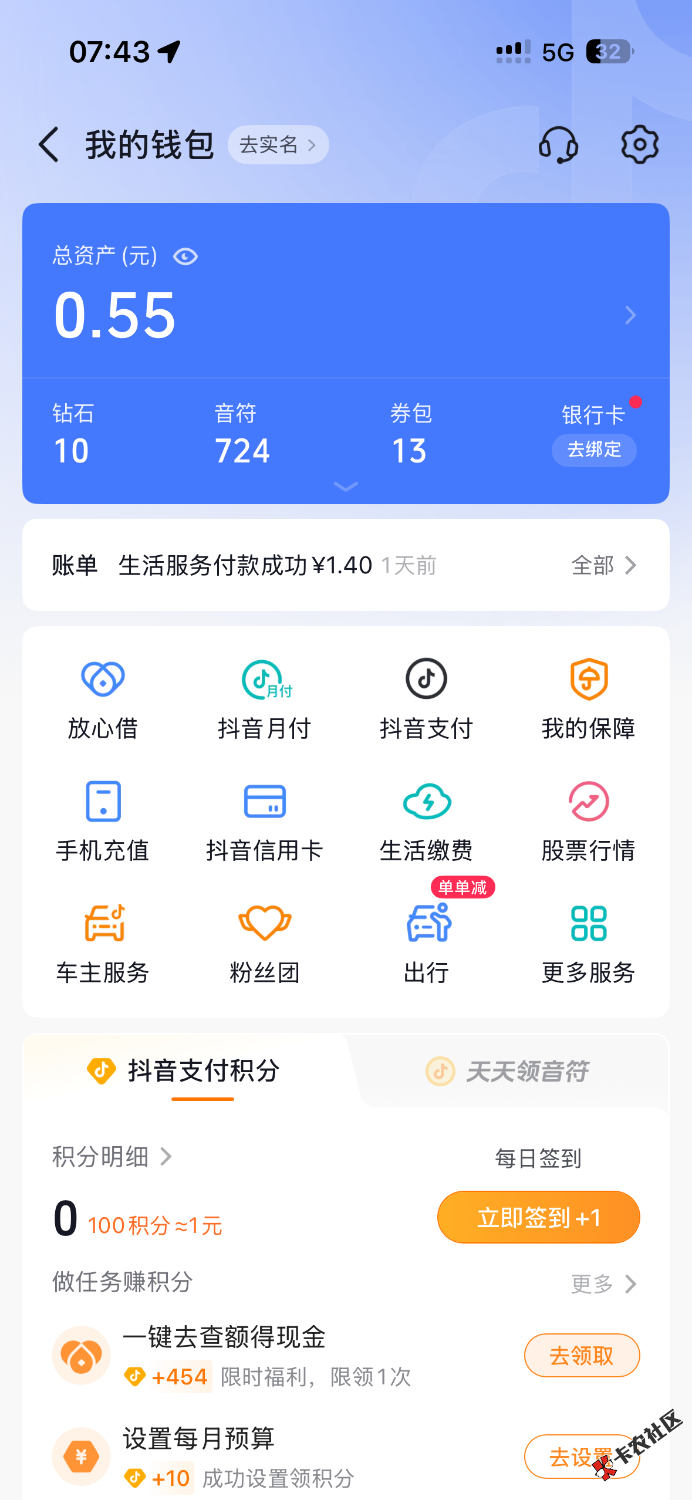The width and height of the screenshot is (692, 1500).
Task: Open 放心借 loan service
Action: 102,700
